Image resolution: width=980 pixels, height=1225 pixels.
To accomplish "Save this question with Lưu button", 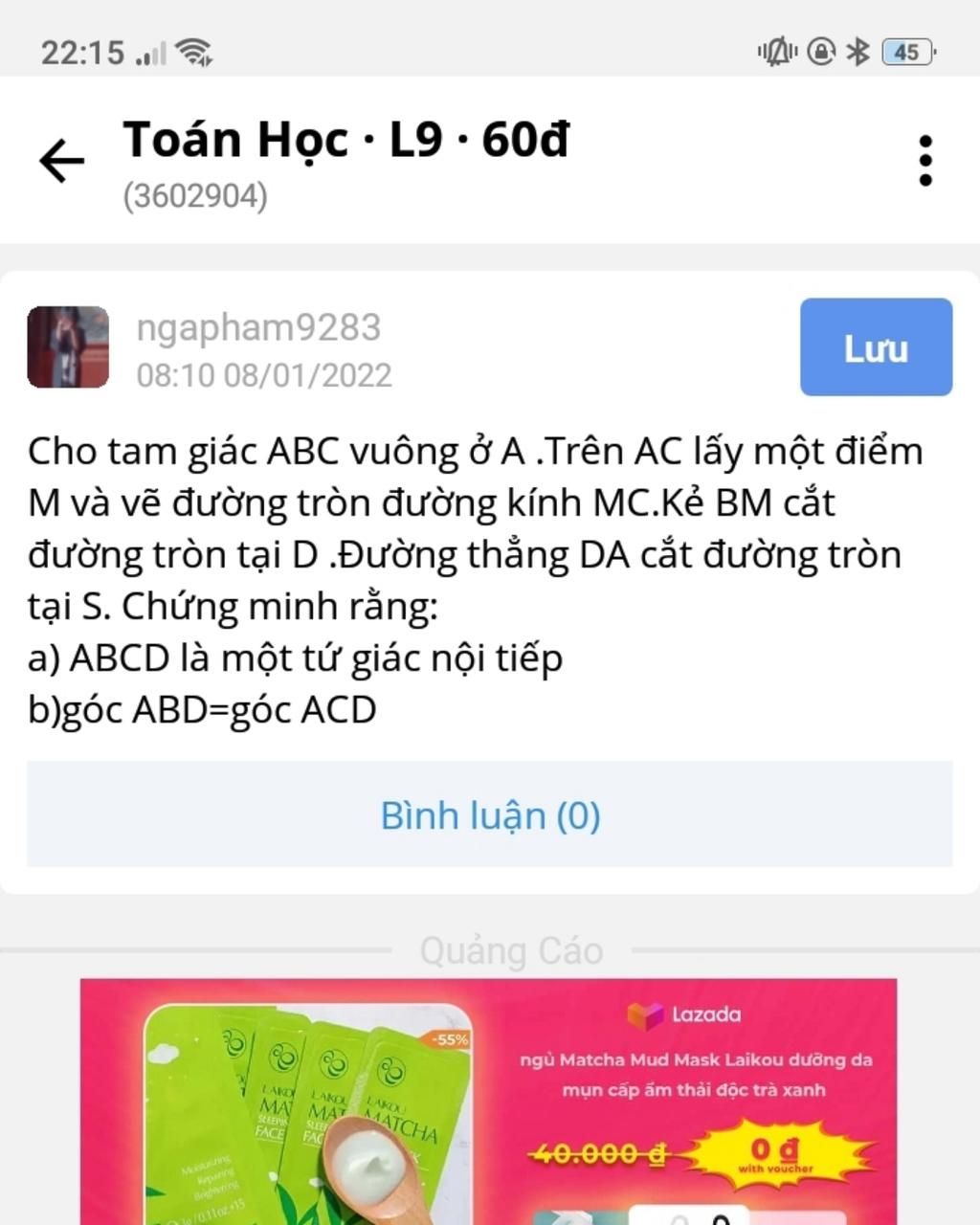I will [x=876, y=347].
